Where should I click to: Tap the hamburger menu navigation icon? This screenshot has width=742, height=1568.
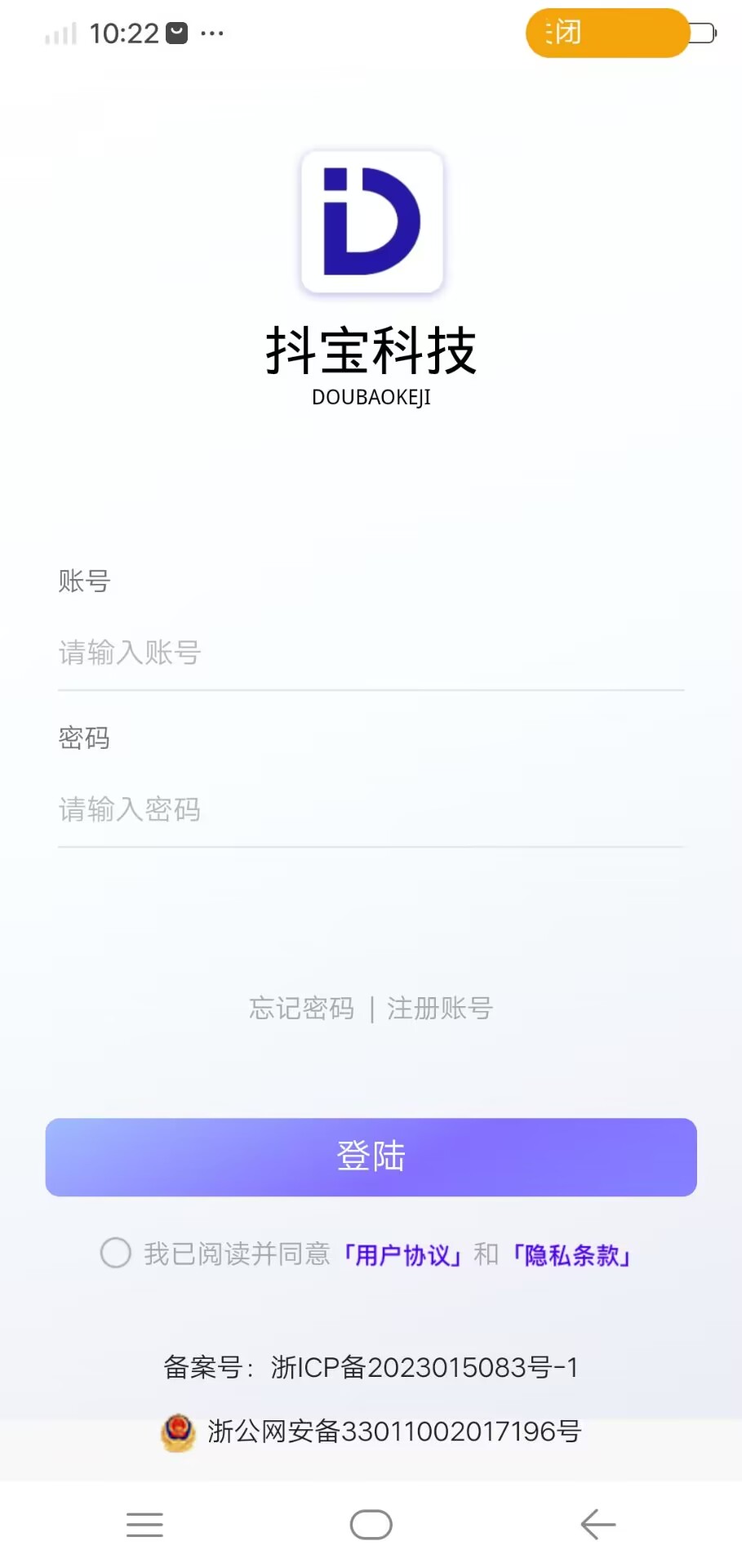pyautogui.click(x=144, y=1524)
